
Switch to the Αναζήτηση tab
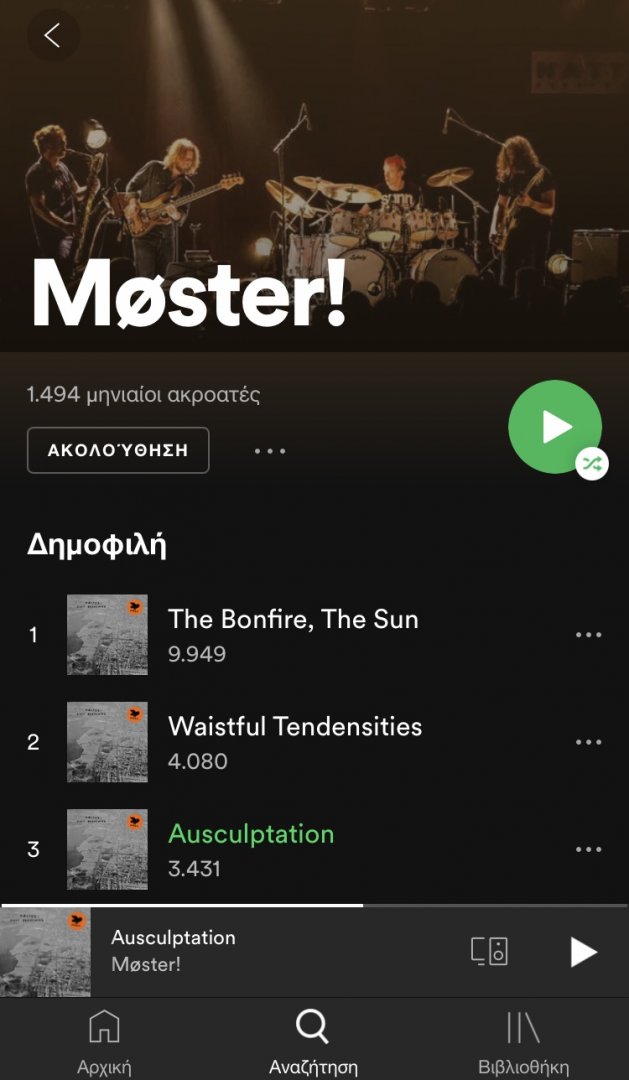(x=313, y=1040)
